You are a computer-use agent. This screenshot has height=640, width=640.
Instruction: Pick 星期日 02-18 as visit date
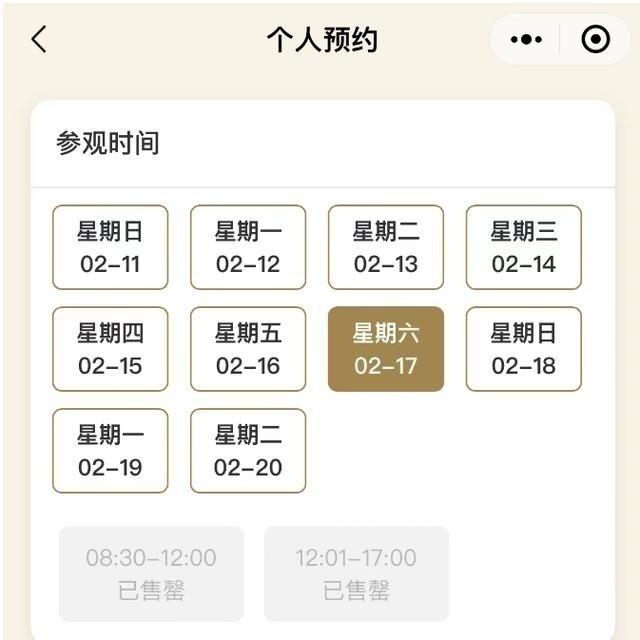tap(523, 349)
